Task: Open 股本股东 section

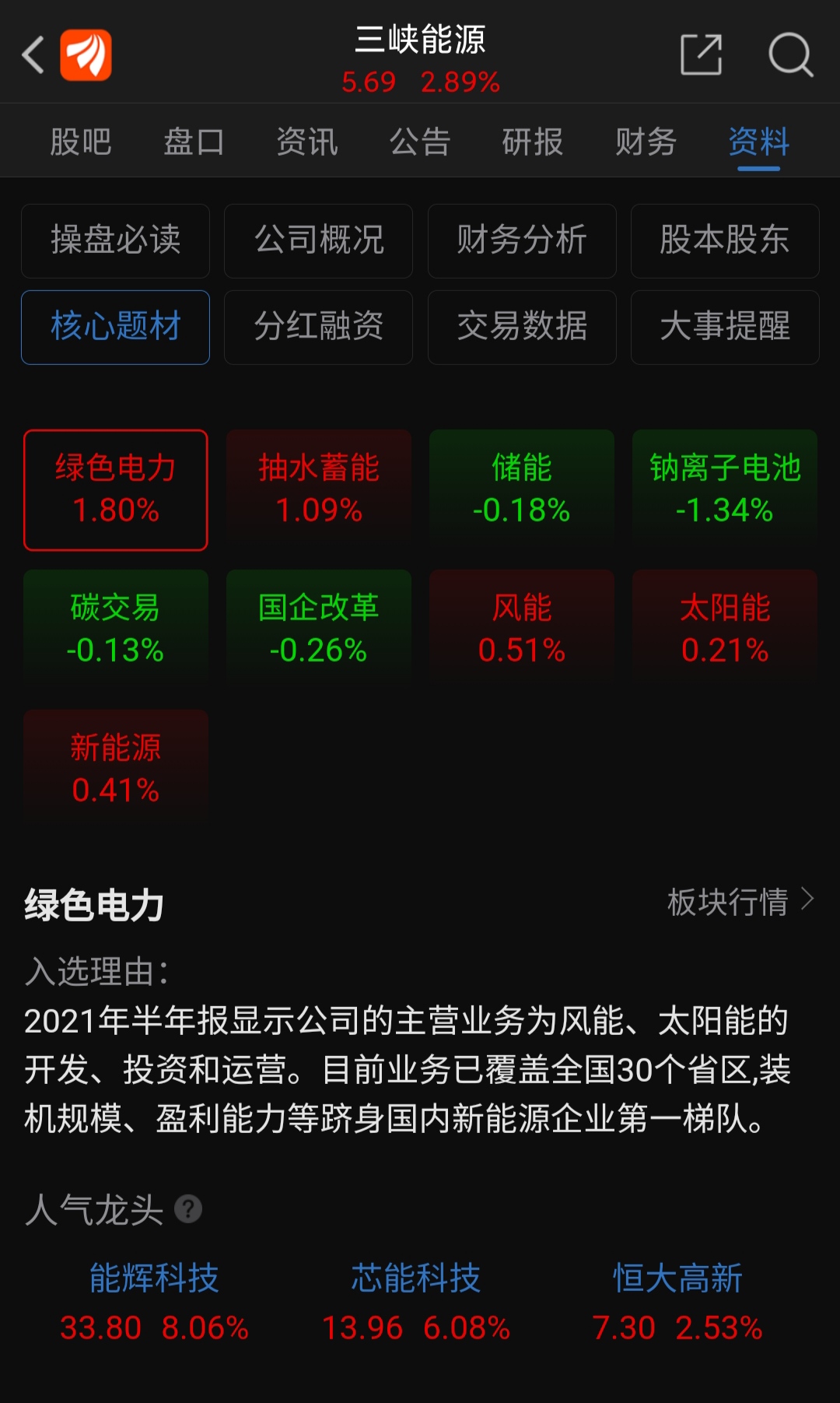Action: pyautogui.click(x=725, y=240)
